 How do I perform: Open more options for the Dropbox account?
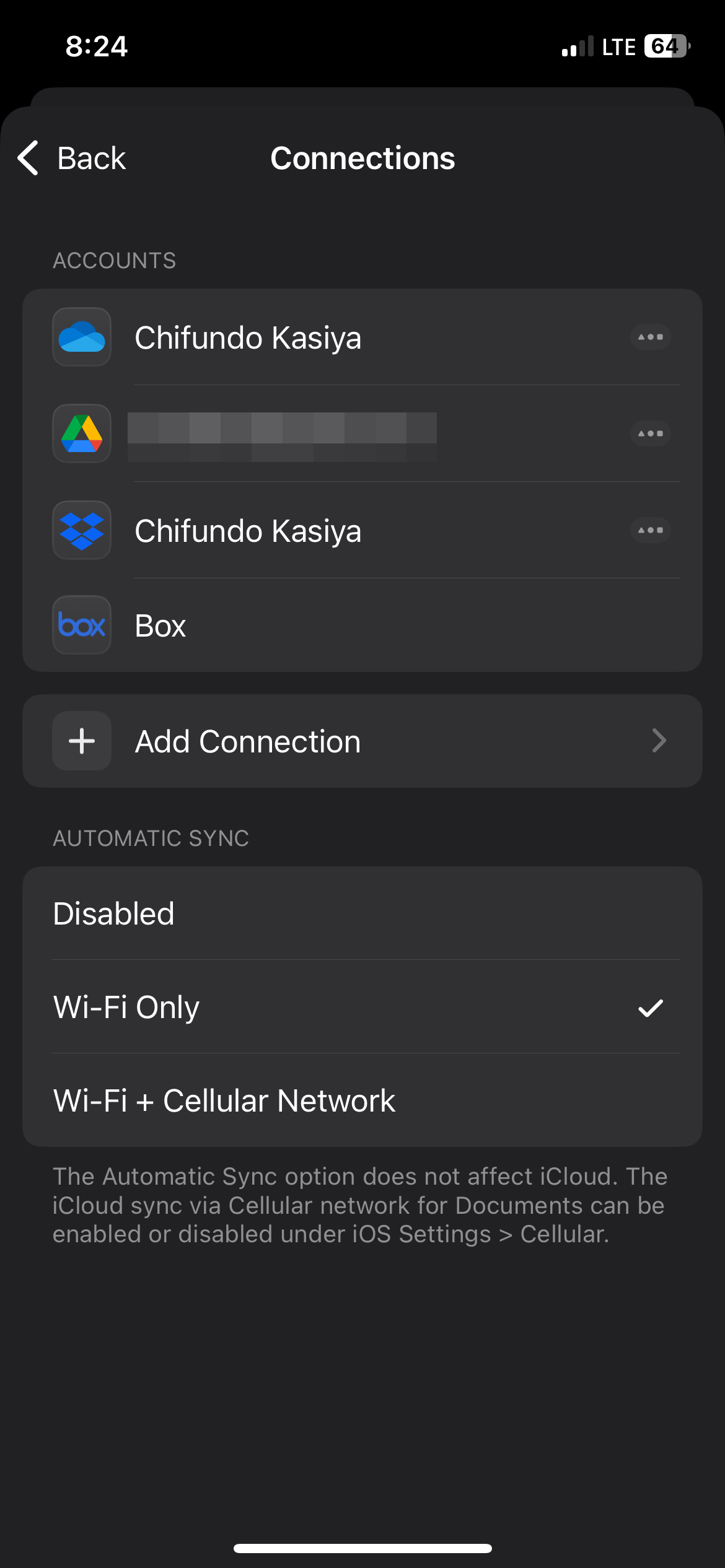[x=650, y=531]
